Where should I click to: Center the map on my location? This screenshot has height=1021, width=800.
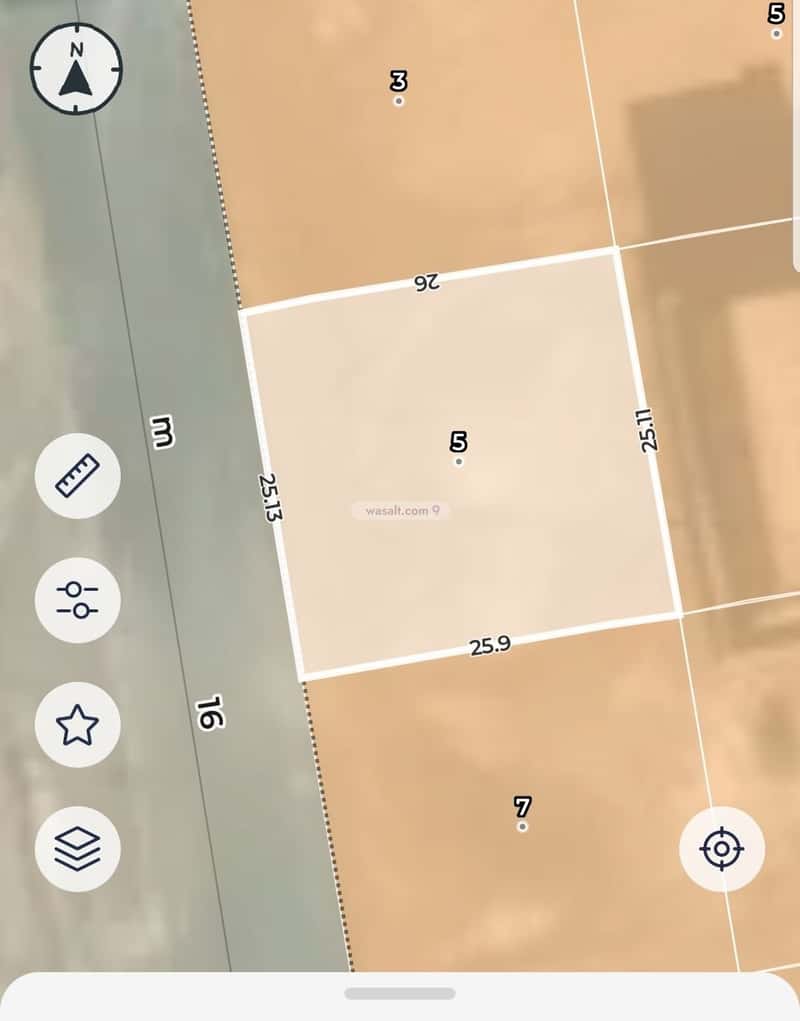pyautogui.click(x=721, y=849)
